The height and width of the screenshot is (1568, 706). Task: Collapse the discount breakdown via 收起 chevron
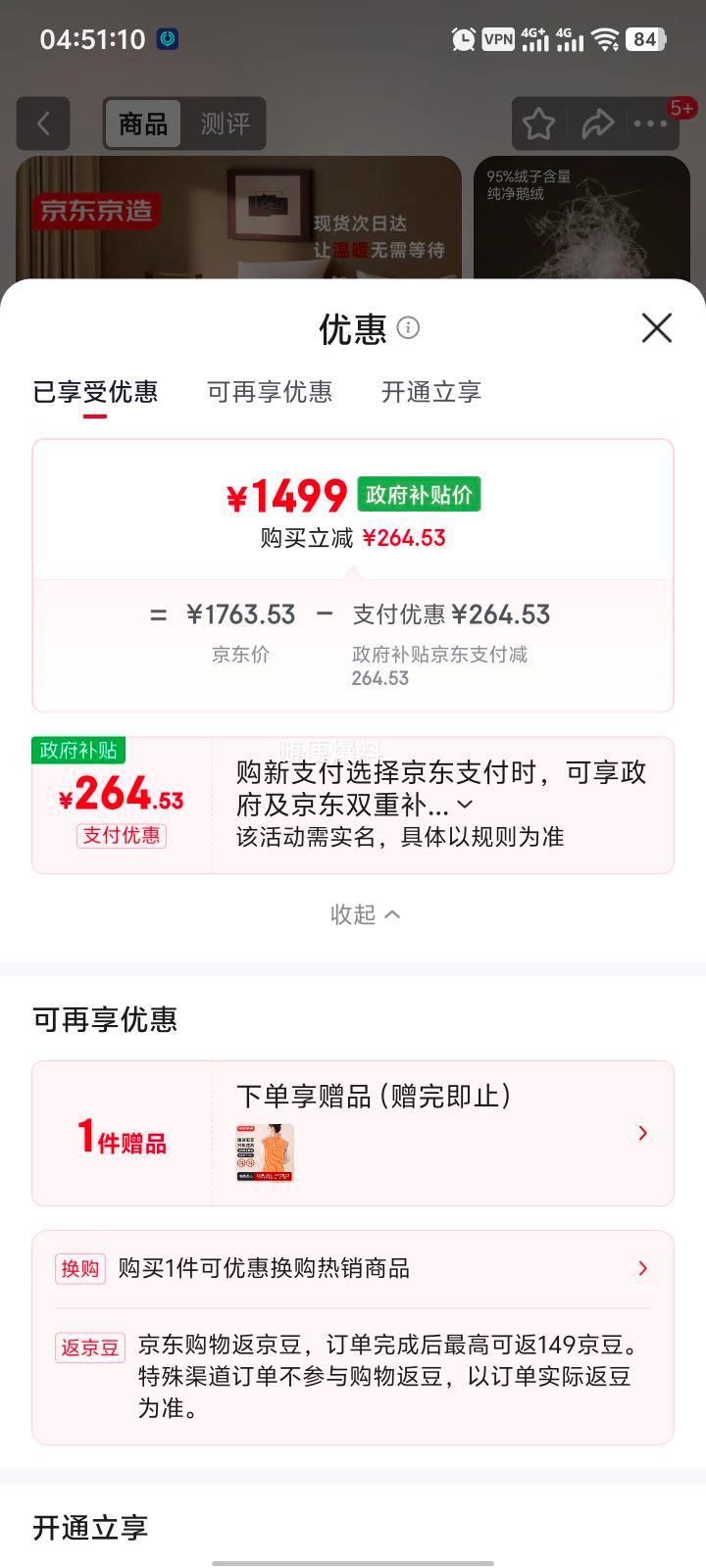click(x=367, y=914)
